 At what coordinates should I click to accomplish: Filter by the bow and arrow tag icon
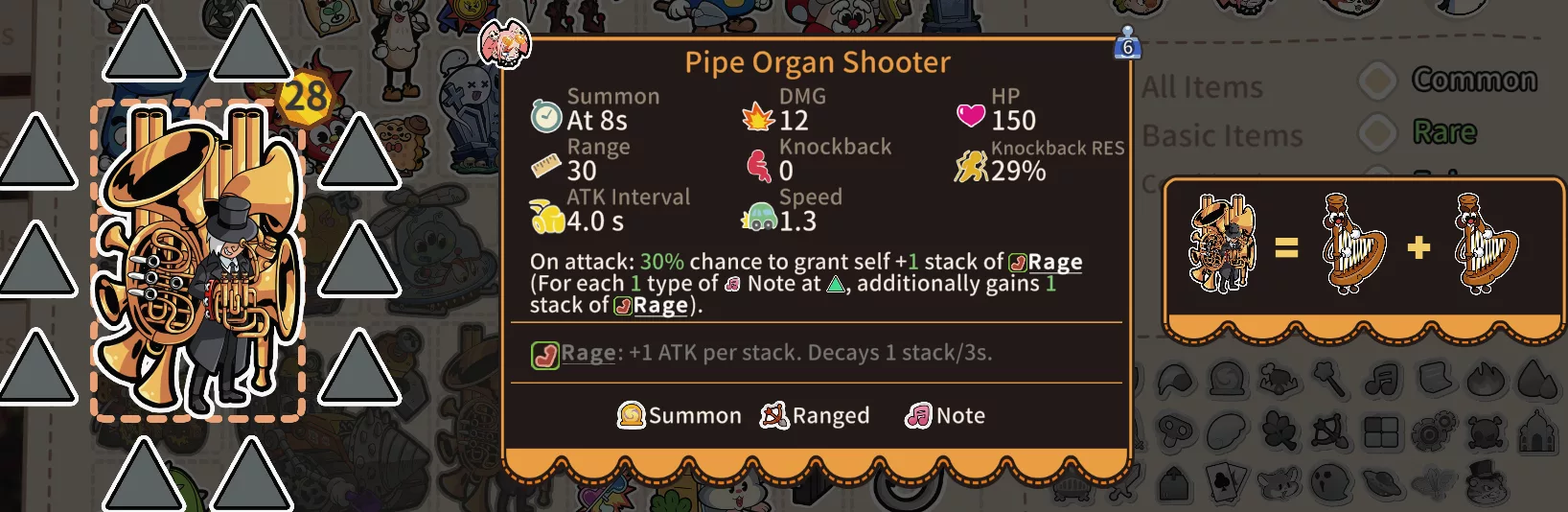(x=1329, y=432)
